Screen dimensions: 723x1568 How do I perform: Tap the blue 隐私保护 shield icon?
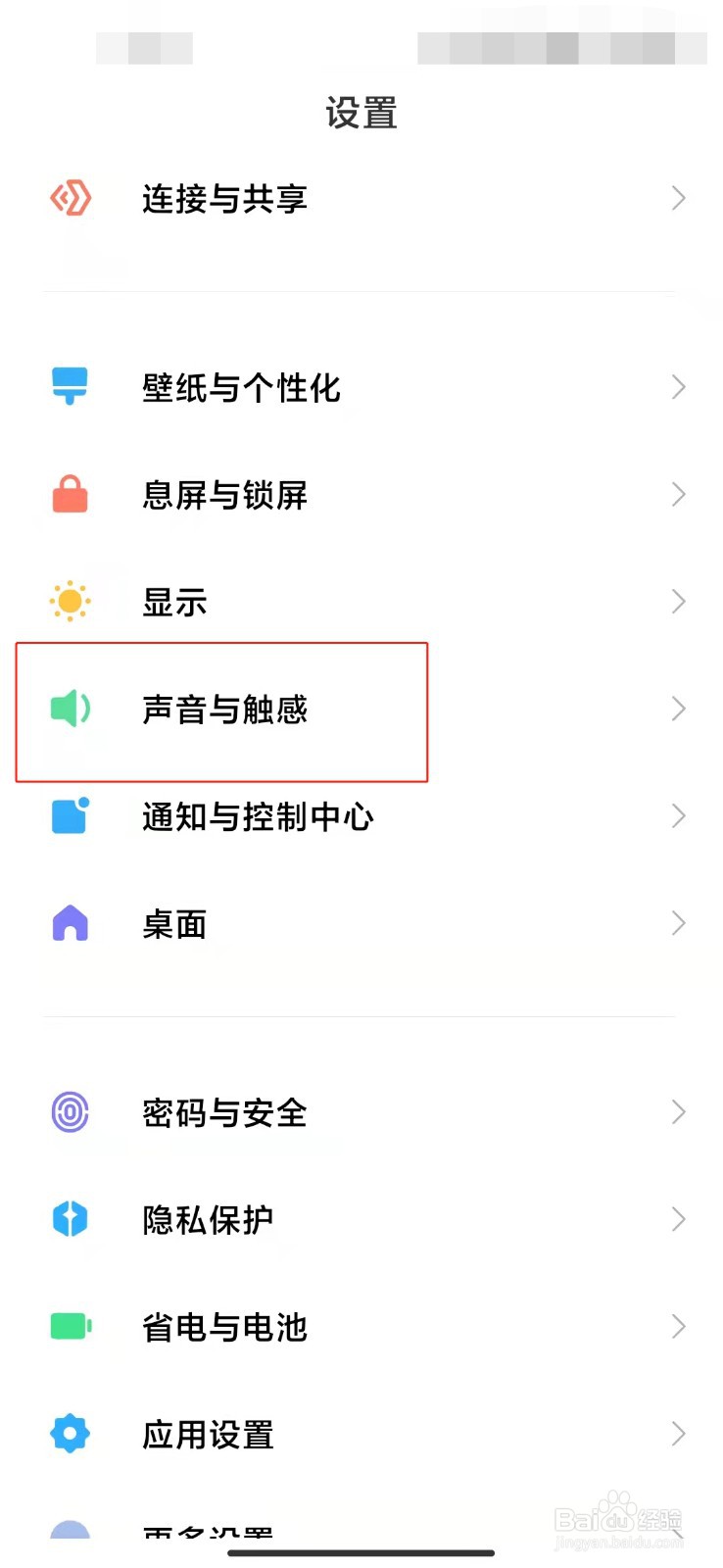(x=69, y=1219)
